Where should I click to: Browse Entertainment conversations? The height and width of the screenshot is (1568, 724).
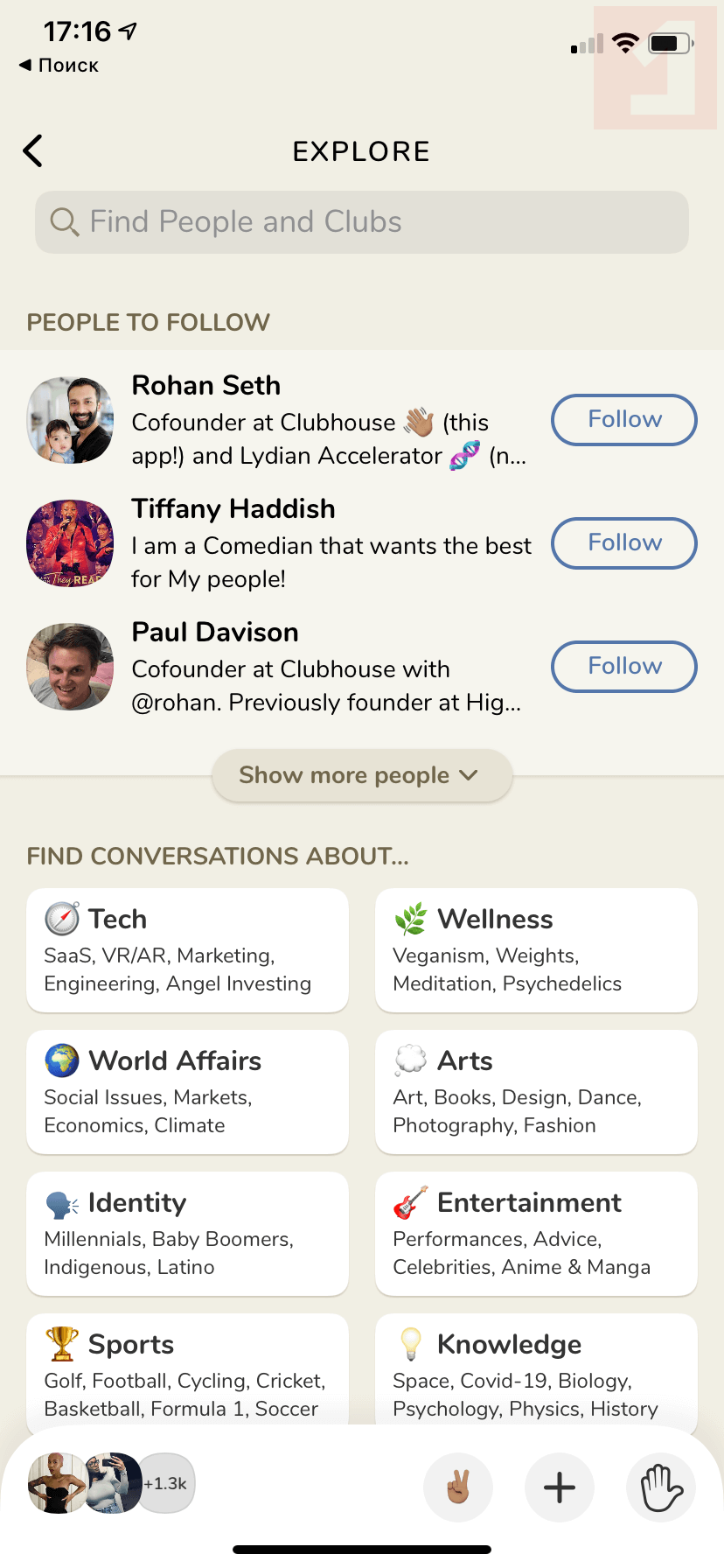coord(536,1234)
